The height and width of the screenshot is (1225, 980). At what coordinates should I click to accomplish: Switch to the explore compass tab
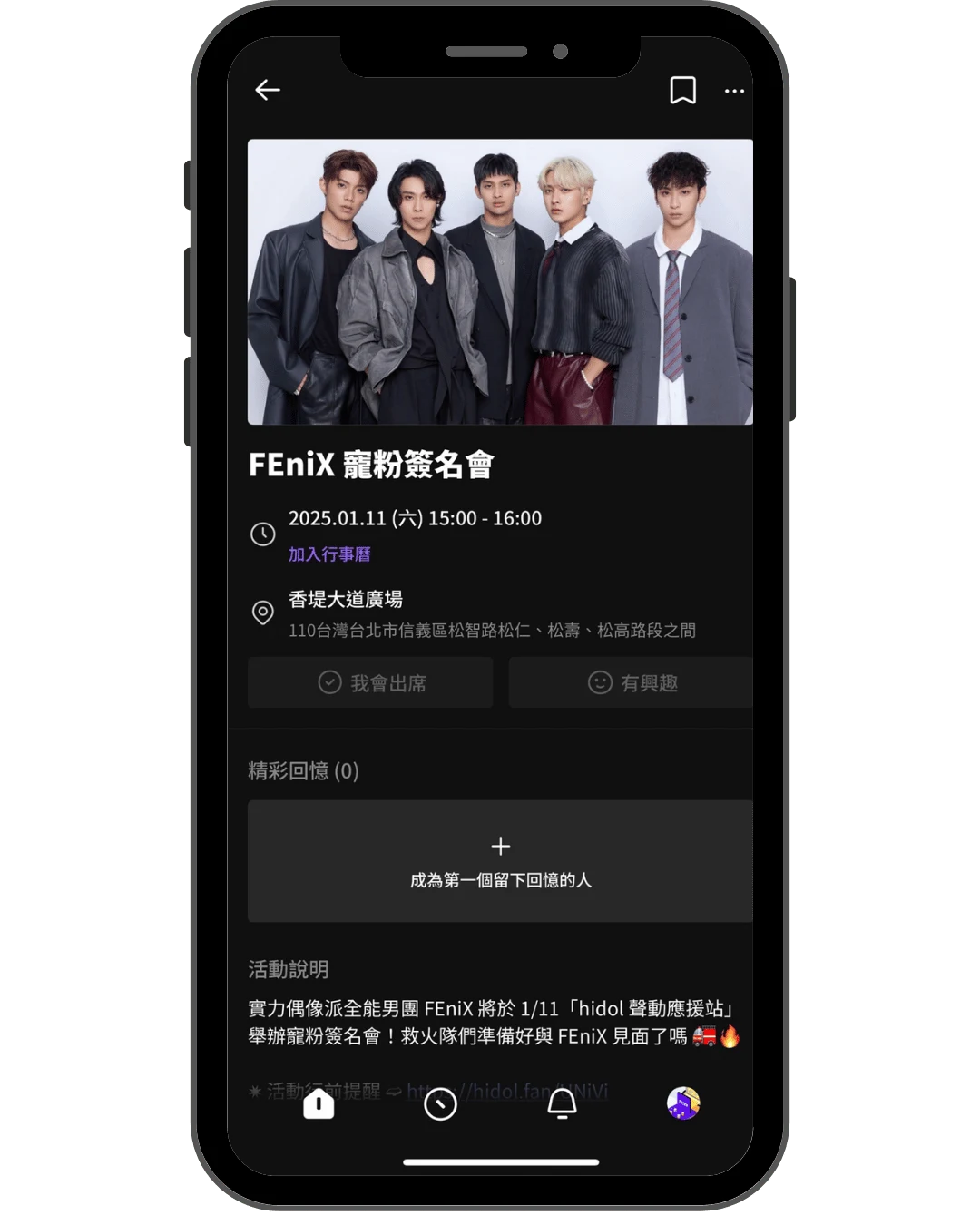(440, 1103)
